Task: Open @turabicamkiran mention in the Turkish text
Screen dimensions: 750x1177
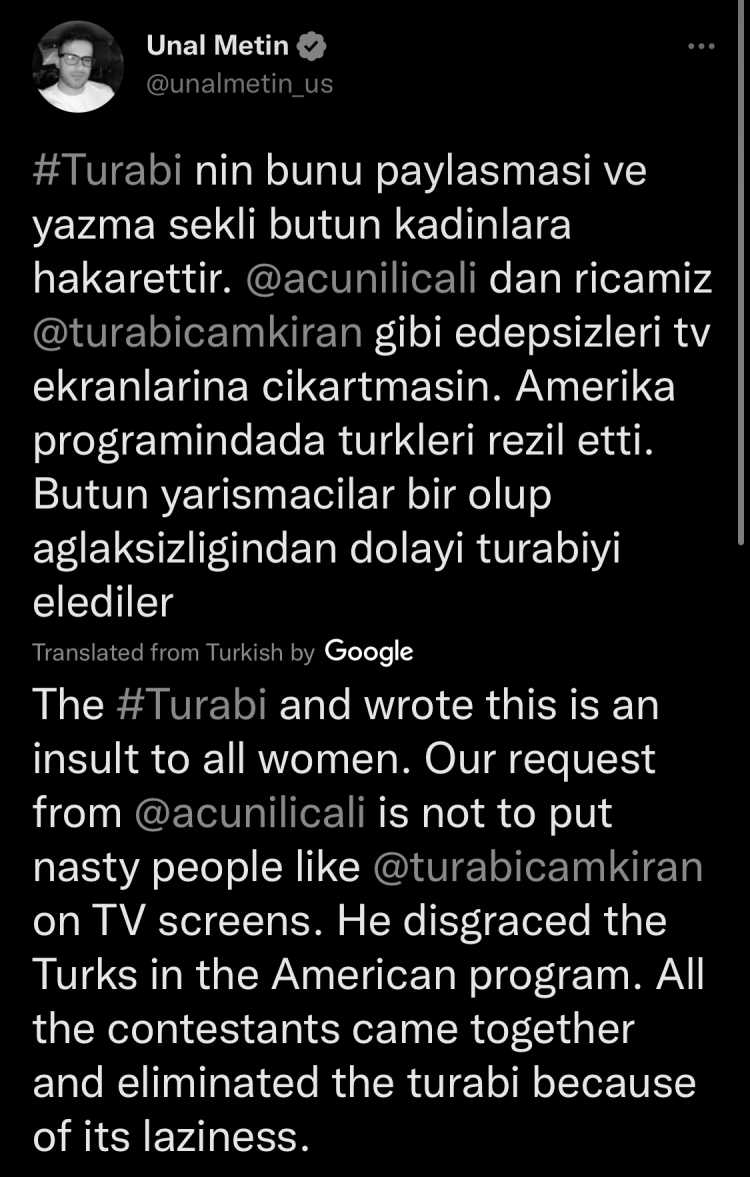Action: pyautogui.click(x=197, y=334)
